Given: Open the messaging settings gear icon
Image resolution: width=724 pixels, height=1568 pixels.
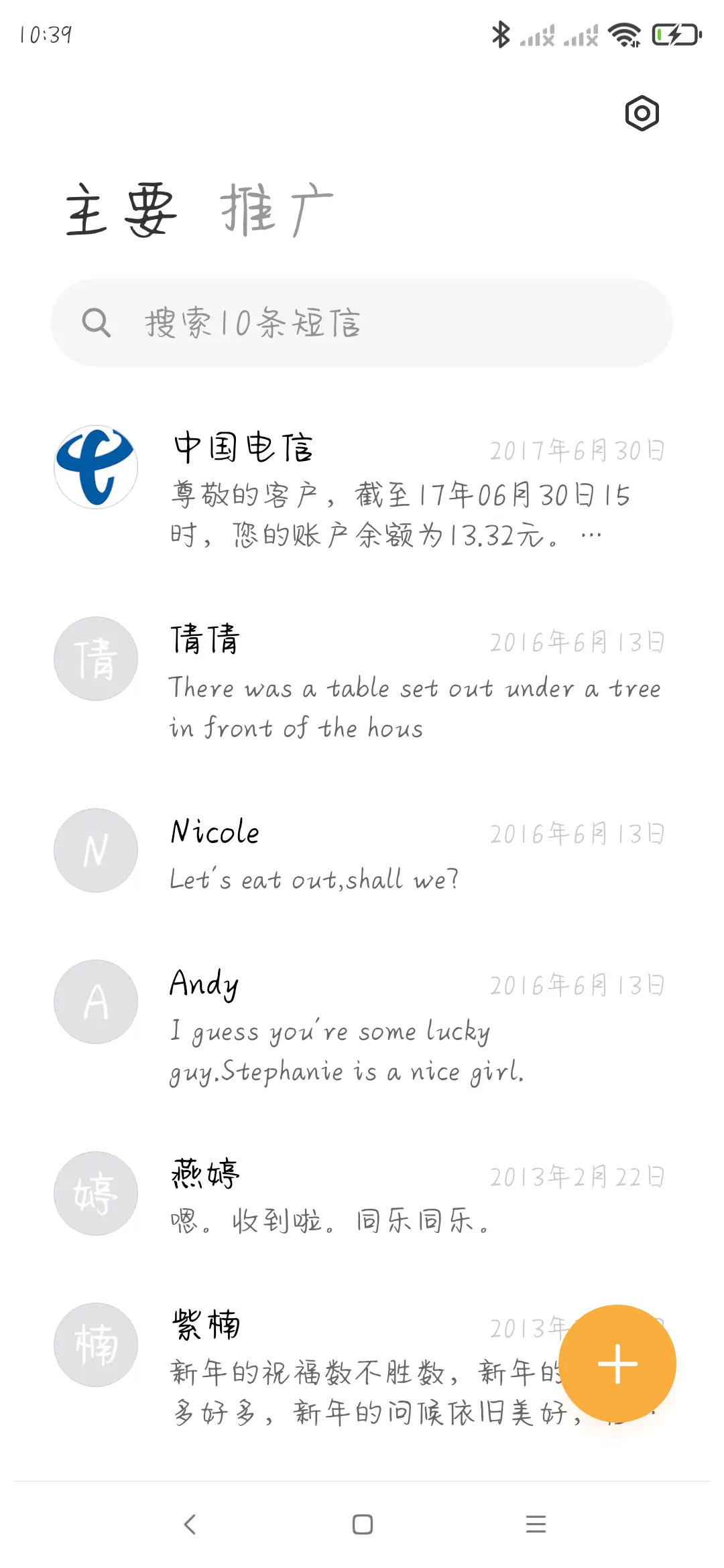Looking at the screenshot, I should [x=641, y=114].
